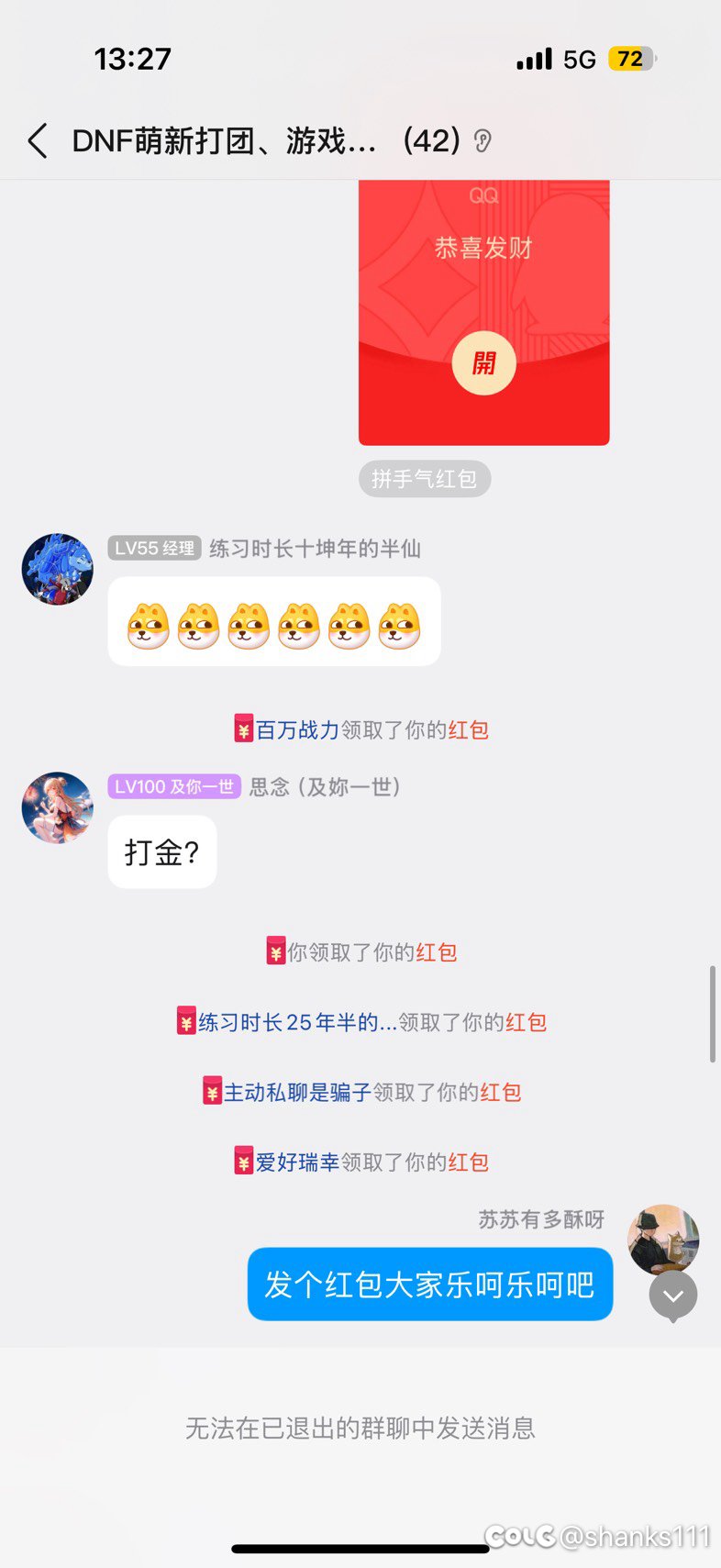Open avatar of 思念（及妳一世）

click(57, 807)
